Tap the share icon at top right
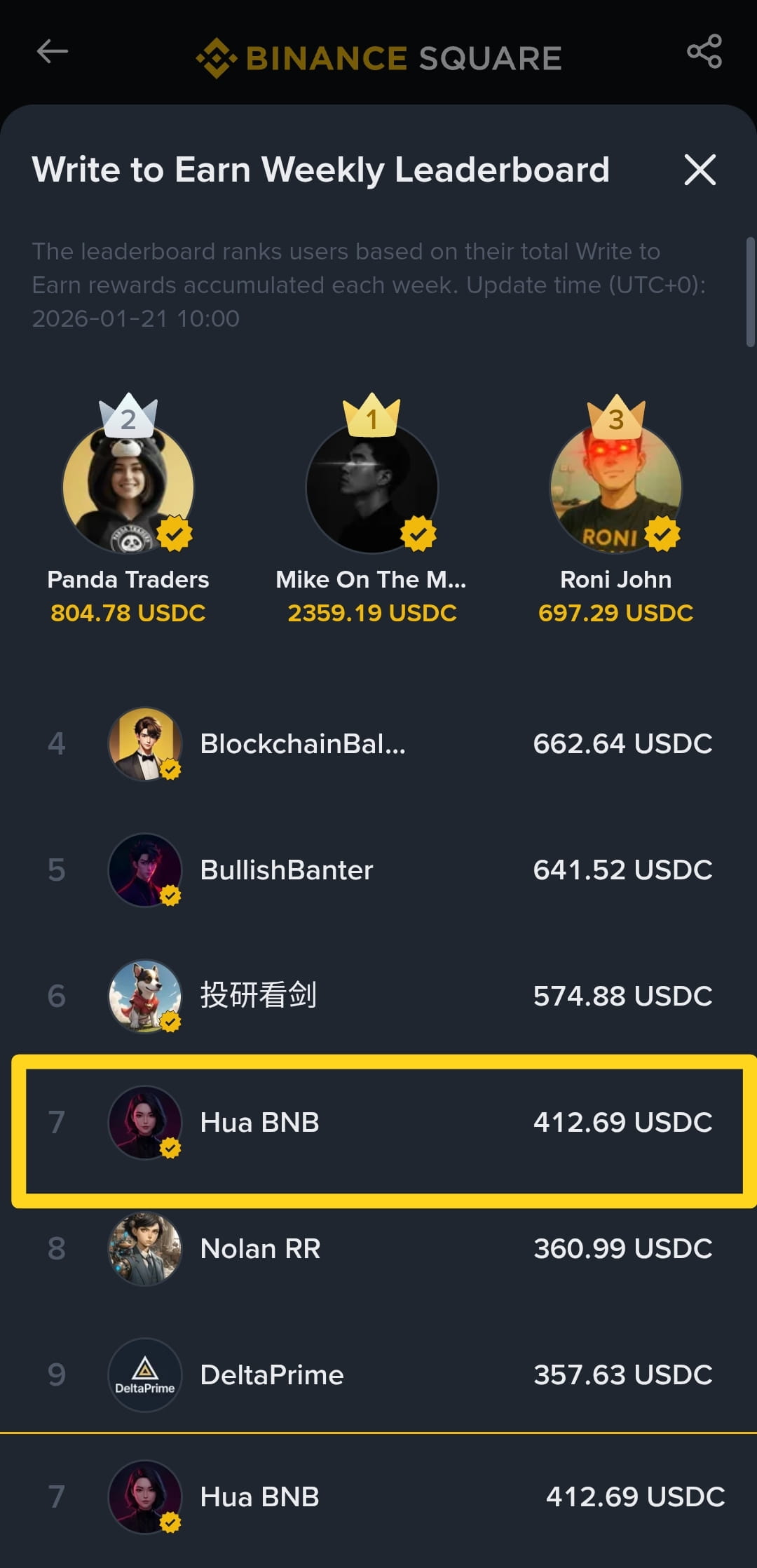 click(x=704, y=52)
